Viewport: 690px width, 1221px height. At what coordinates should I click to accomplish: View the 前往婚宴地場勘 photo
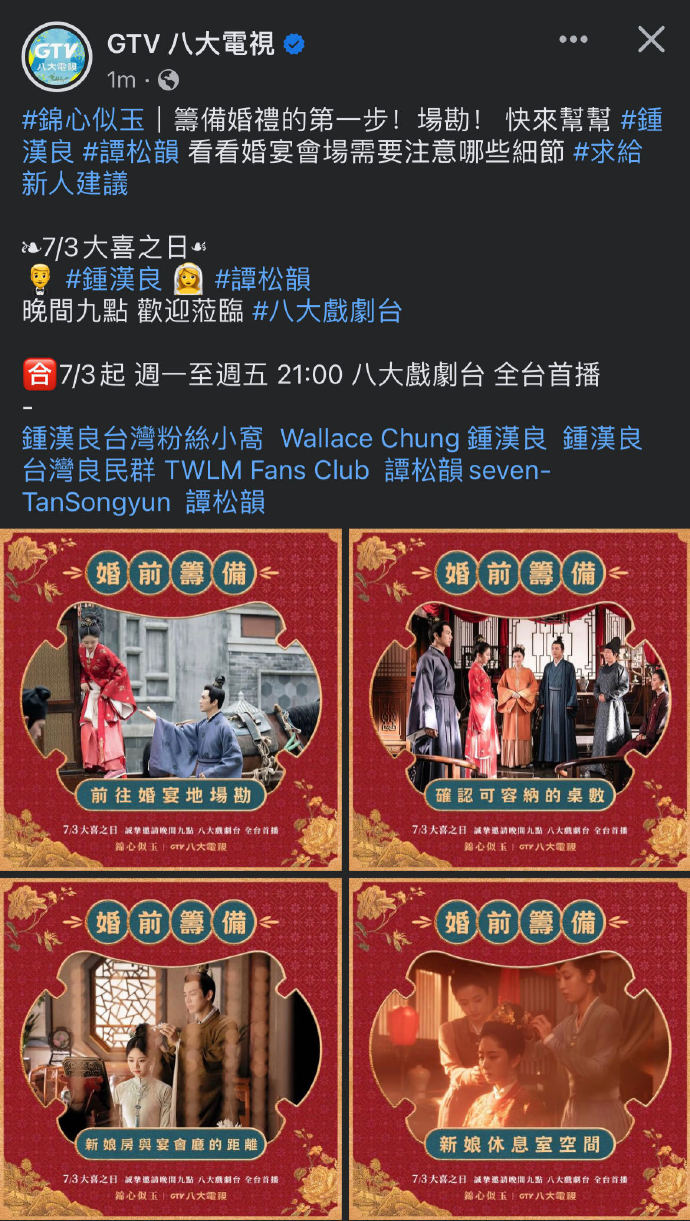point(171,699)
